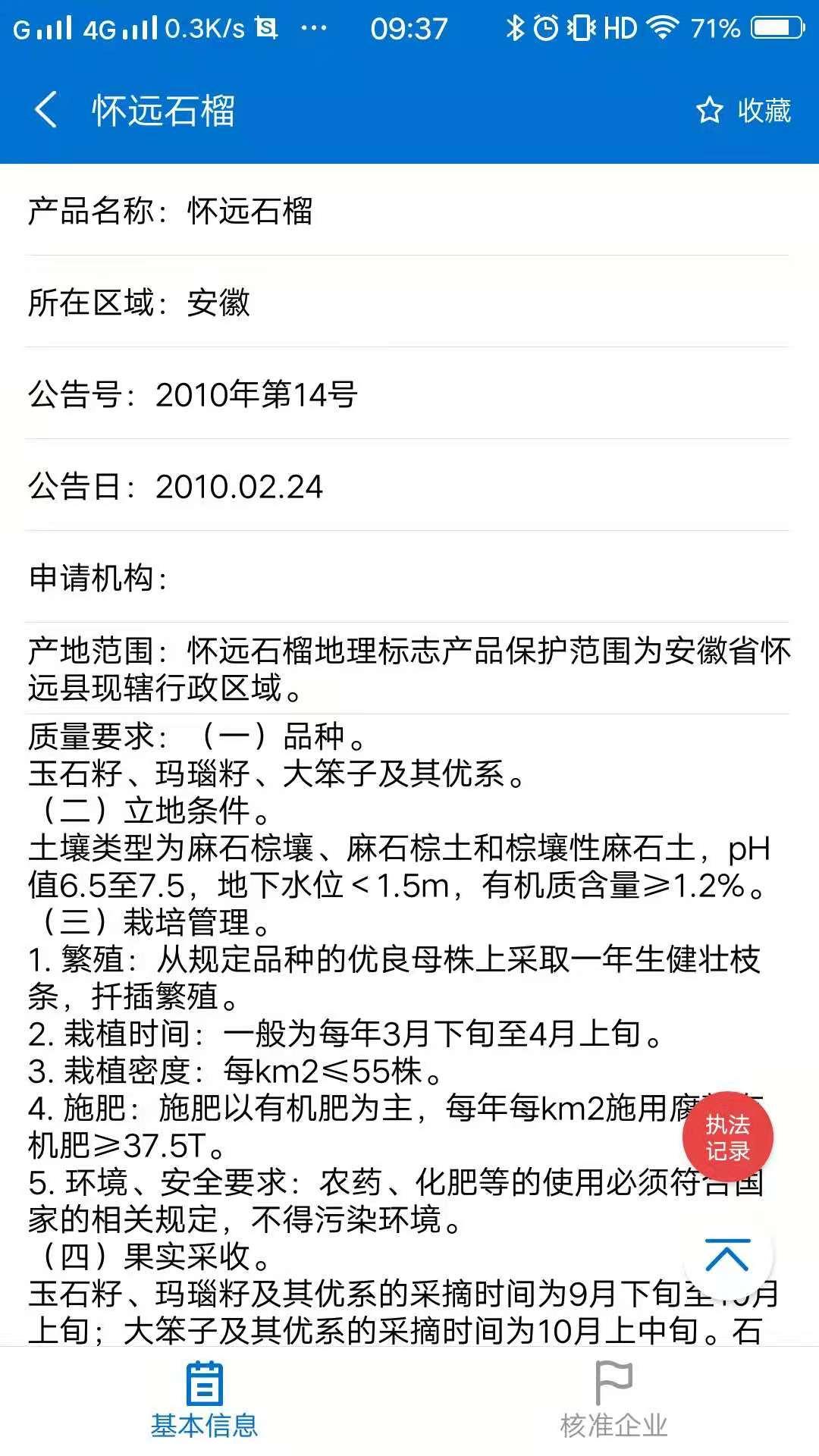Toggle vibrate mode icon in status bar

point(580,28)
